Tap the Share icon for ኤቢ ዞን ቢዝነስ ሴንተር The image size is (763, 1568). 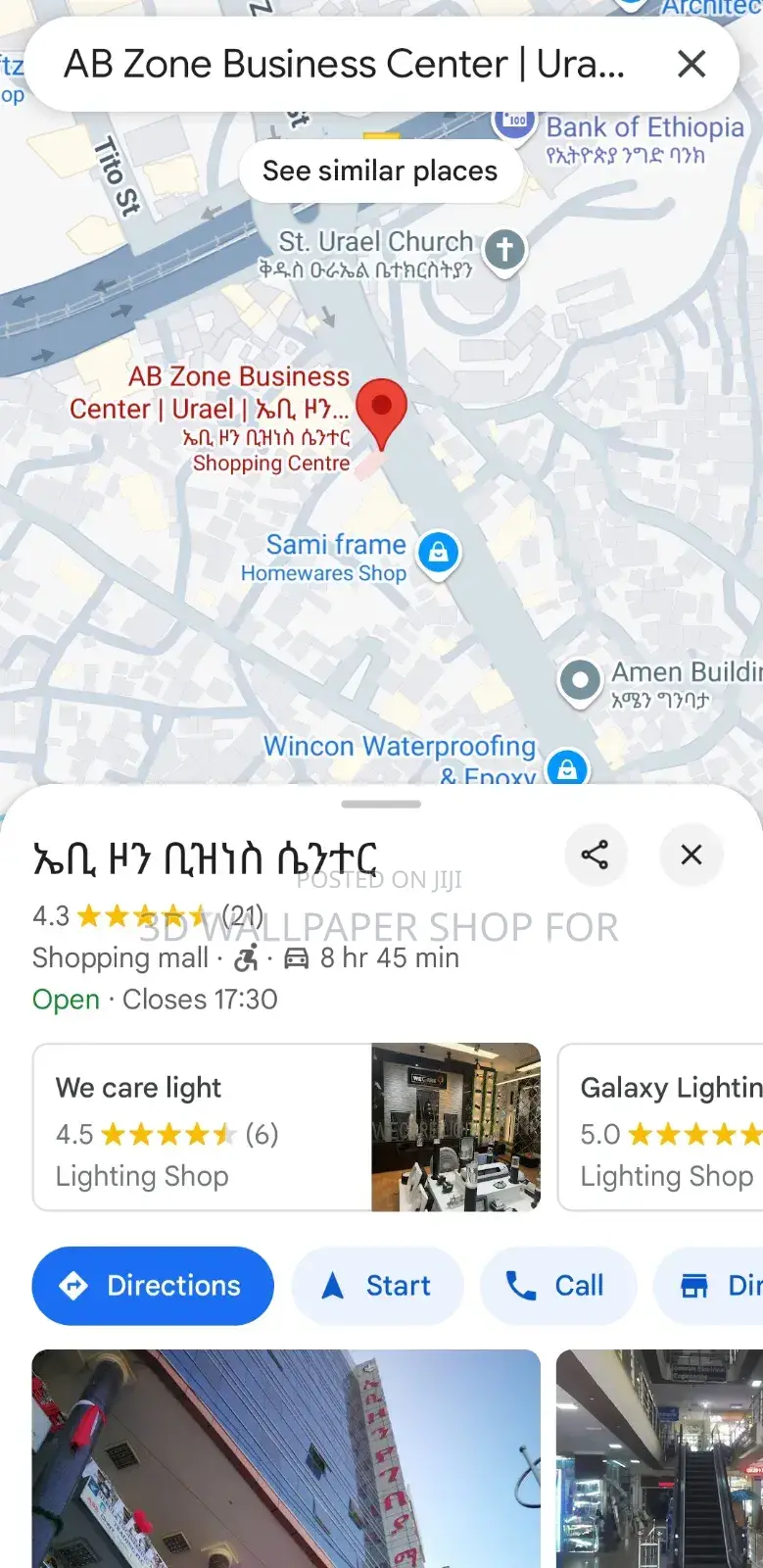pos(596,855)
